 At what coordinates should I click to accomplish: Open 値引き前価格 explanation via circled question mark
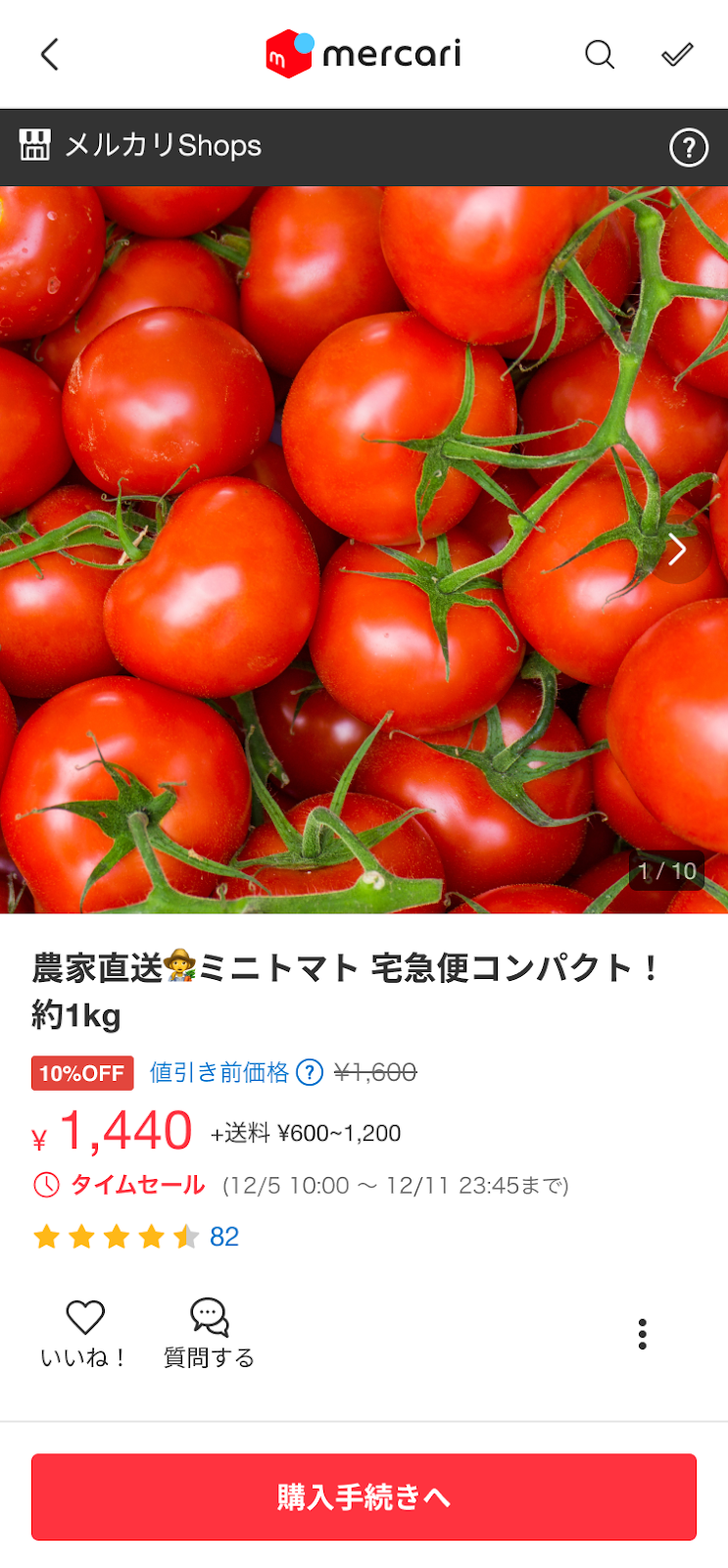coord(308,1072)
